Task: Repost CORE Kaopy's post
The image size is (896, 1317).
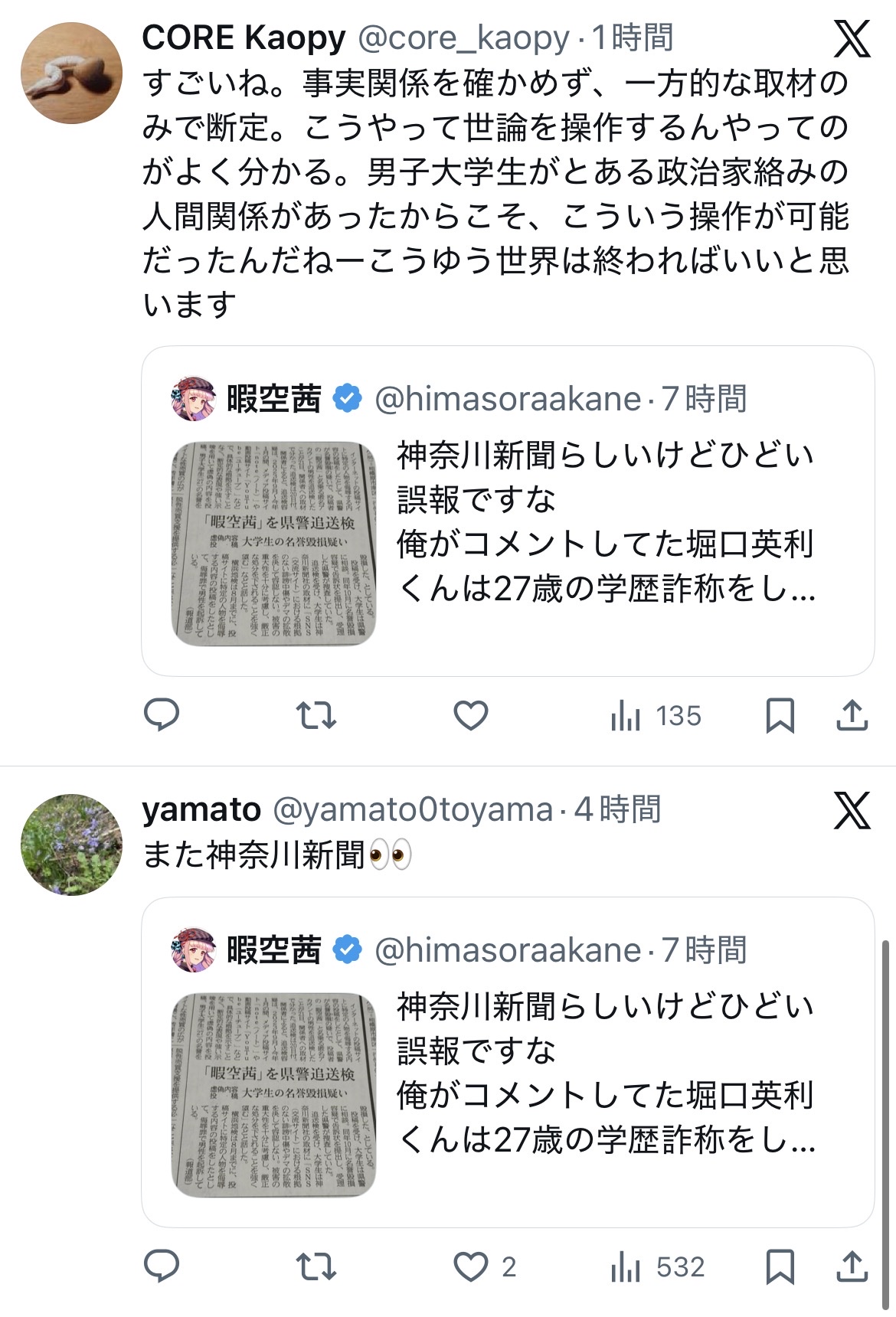Action: (316, 716)
